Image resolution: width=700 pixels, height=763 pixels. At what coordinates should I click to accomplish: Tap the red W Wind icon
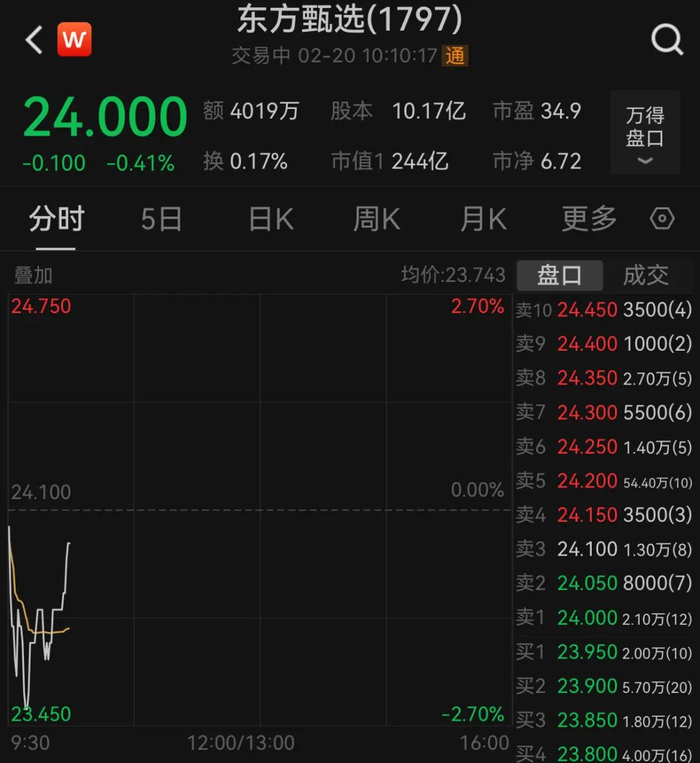pyautogui.click(x=74, y=39)
